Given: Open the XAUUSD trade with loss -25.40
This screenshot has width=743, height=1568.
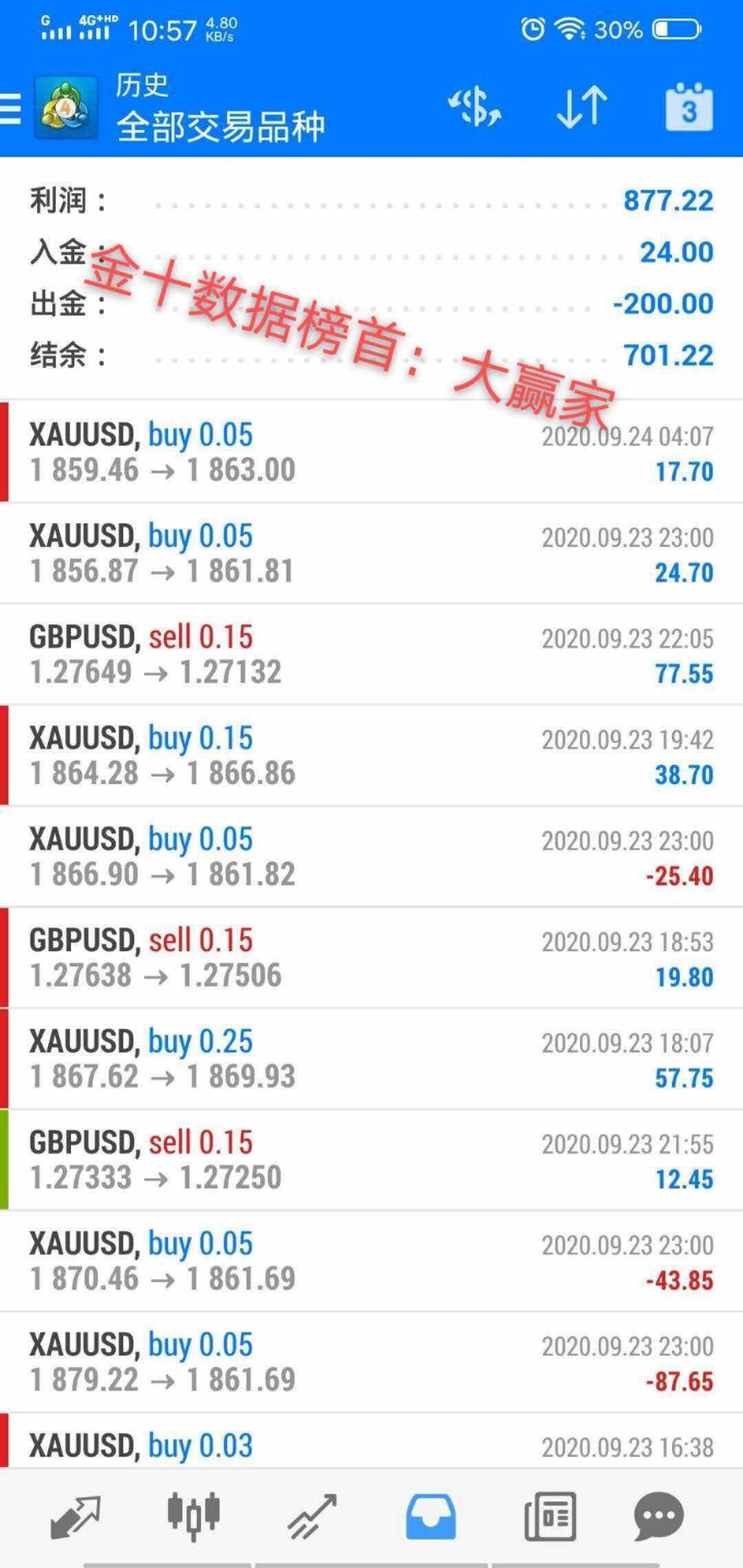Looking at the screenshot, I should pyautogui.click(x=371, y=856).
